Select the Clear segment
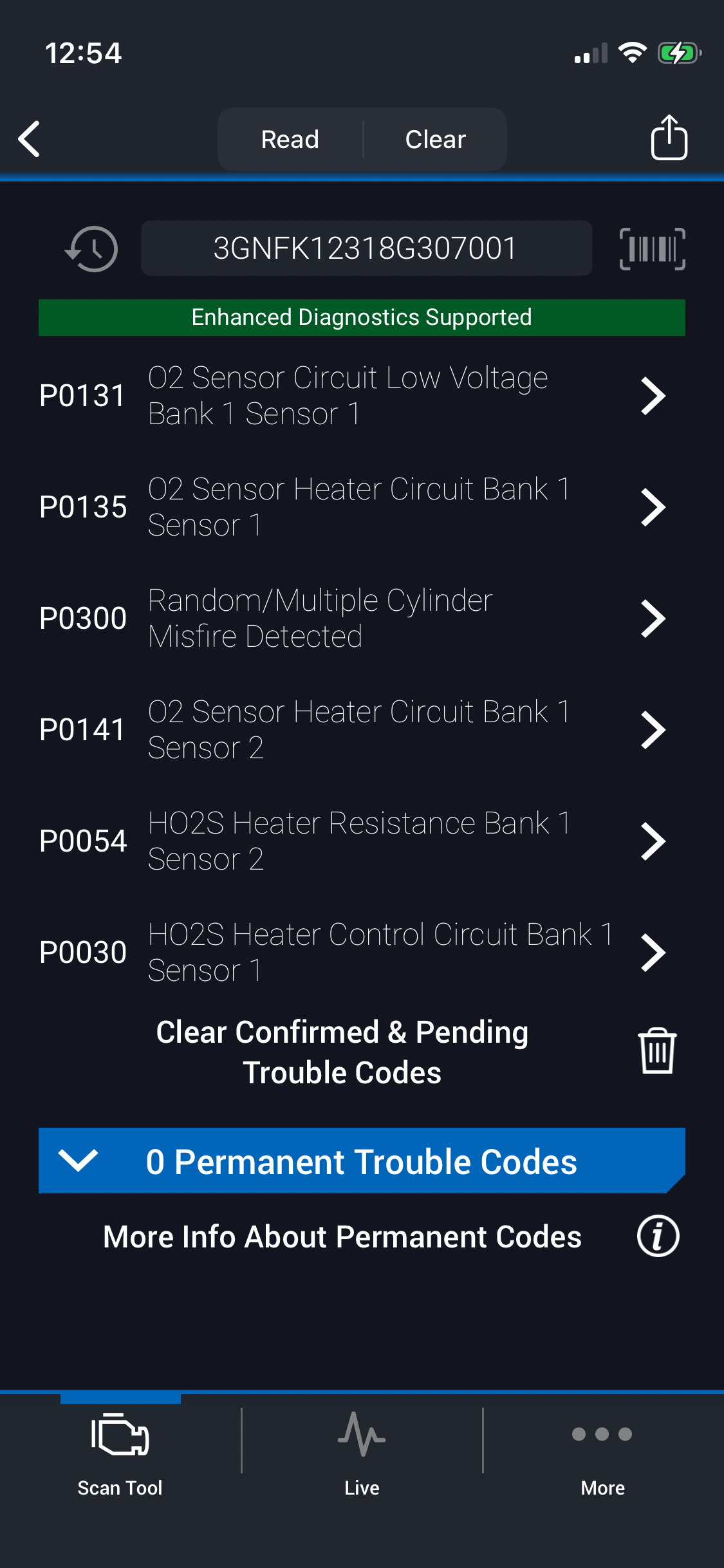The width and height of the screenshot is (724, 1568). click(435, 140)
